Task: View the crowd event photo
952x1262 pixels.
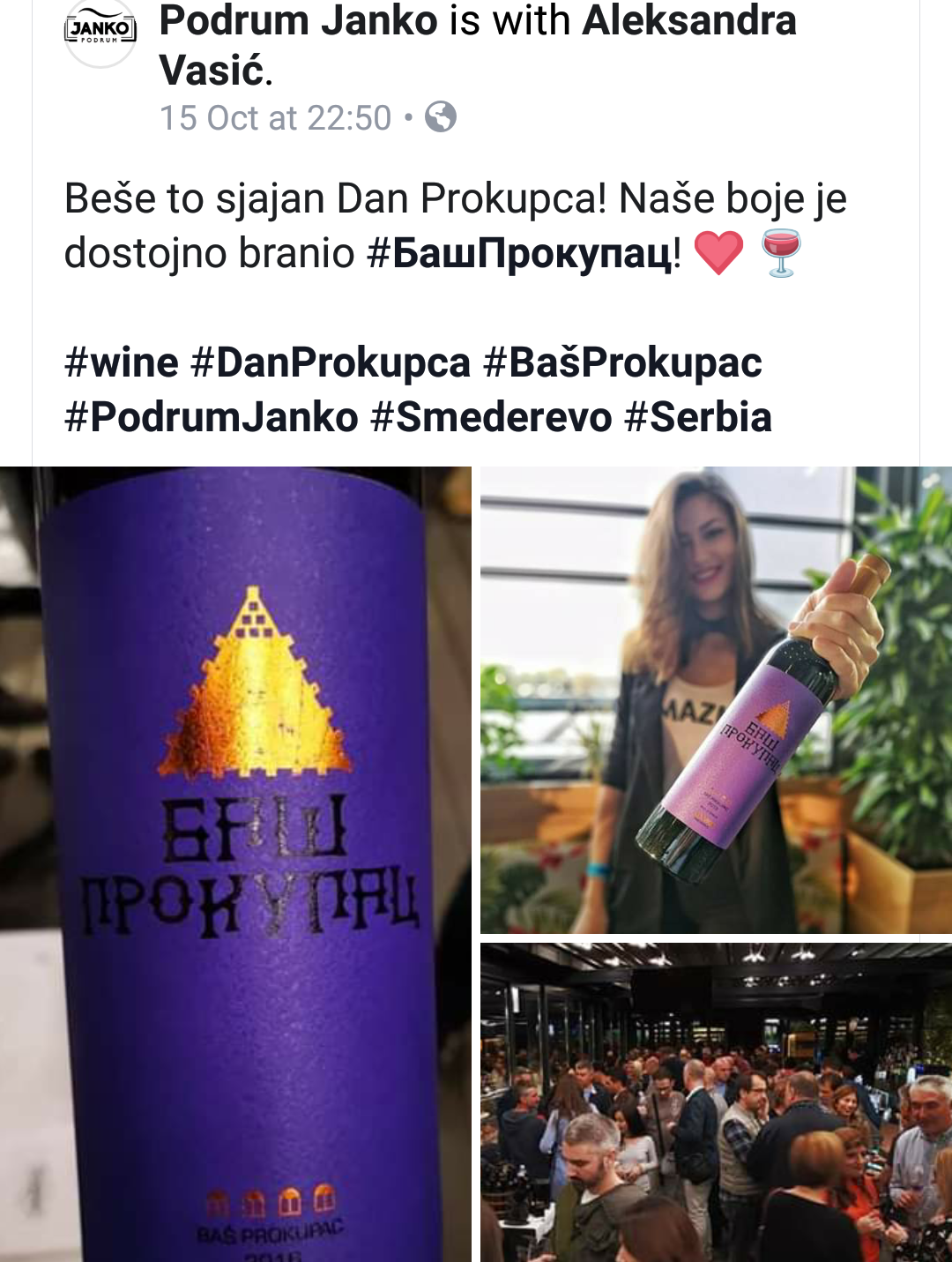Action: click(716, 1102)
